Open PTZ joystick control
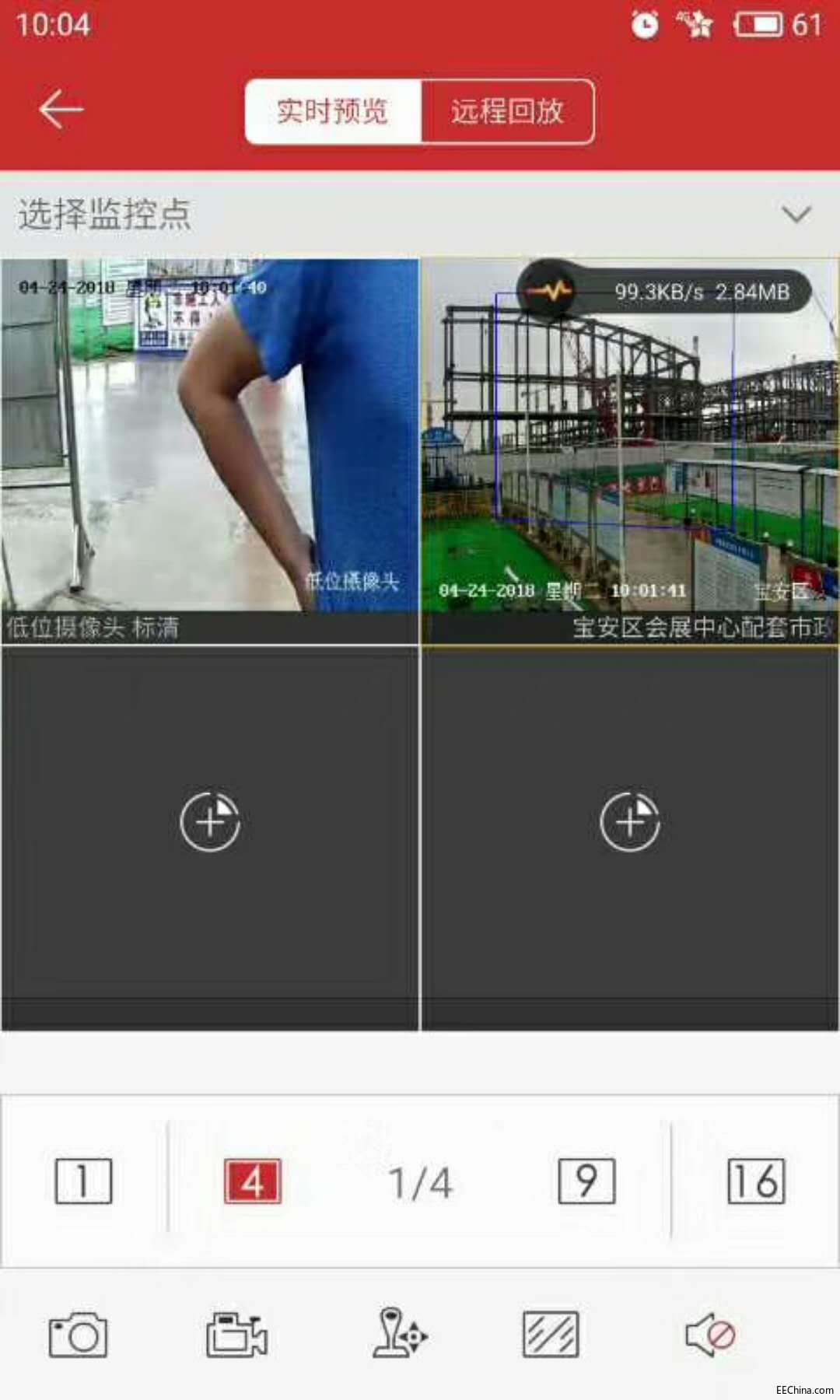The height and width of the screenshot is (1400, 840). coord(398,1333)
